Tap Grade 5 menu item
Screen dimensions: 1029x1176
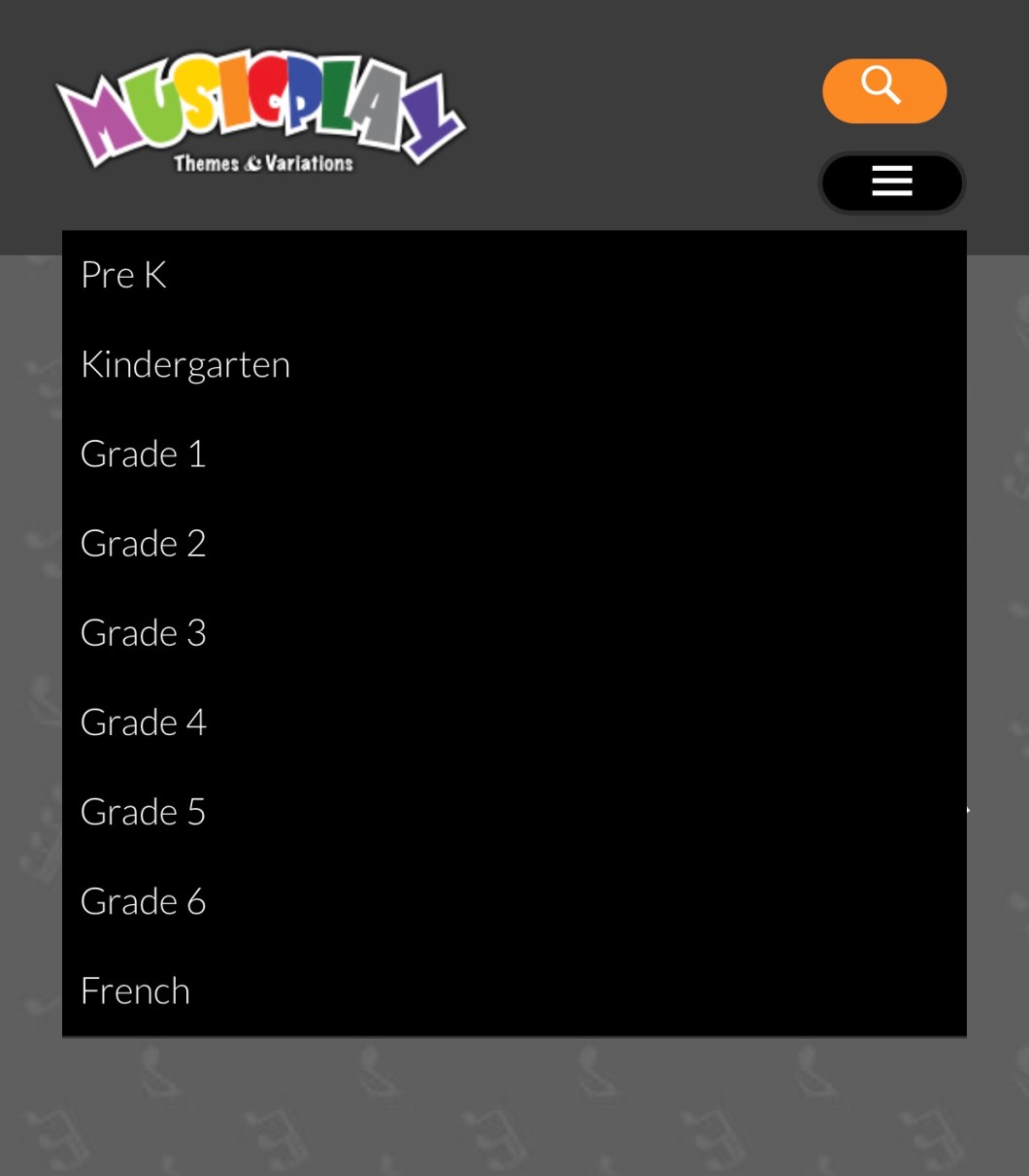144,812
